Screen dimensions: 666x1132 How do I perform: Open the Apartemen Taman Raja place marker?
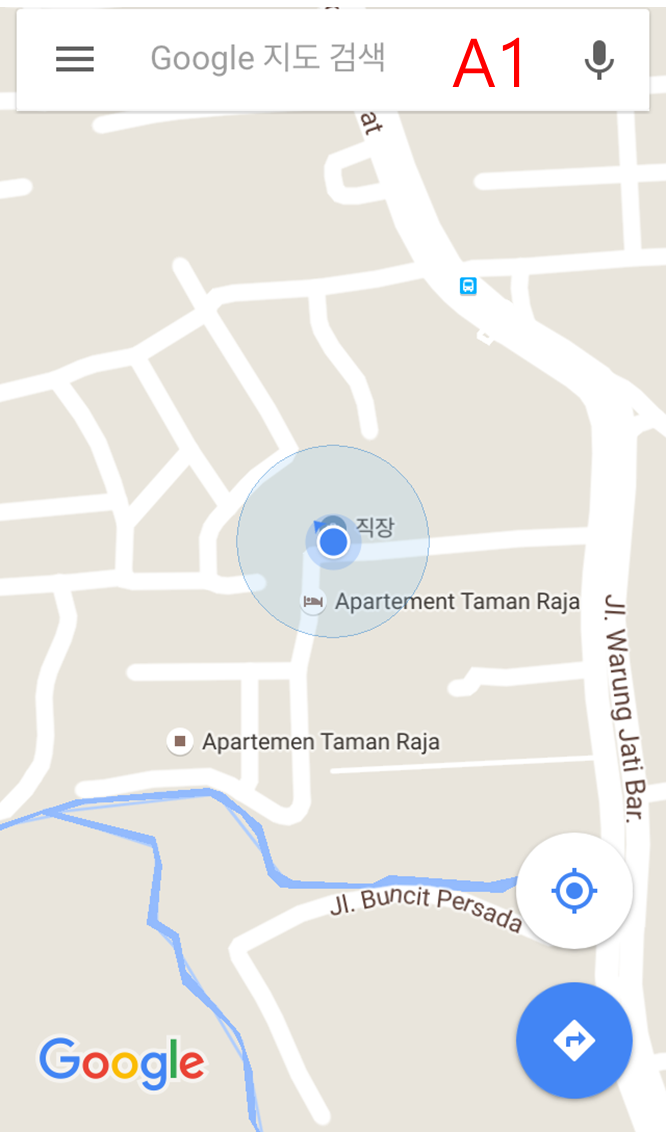180,742
